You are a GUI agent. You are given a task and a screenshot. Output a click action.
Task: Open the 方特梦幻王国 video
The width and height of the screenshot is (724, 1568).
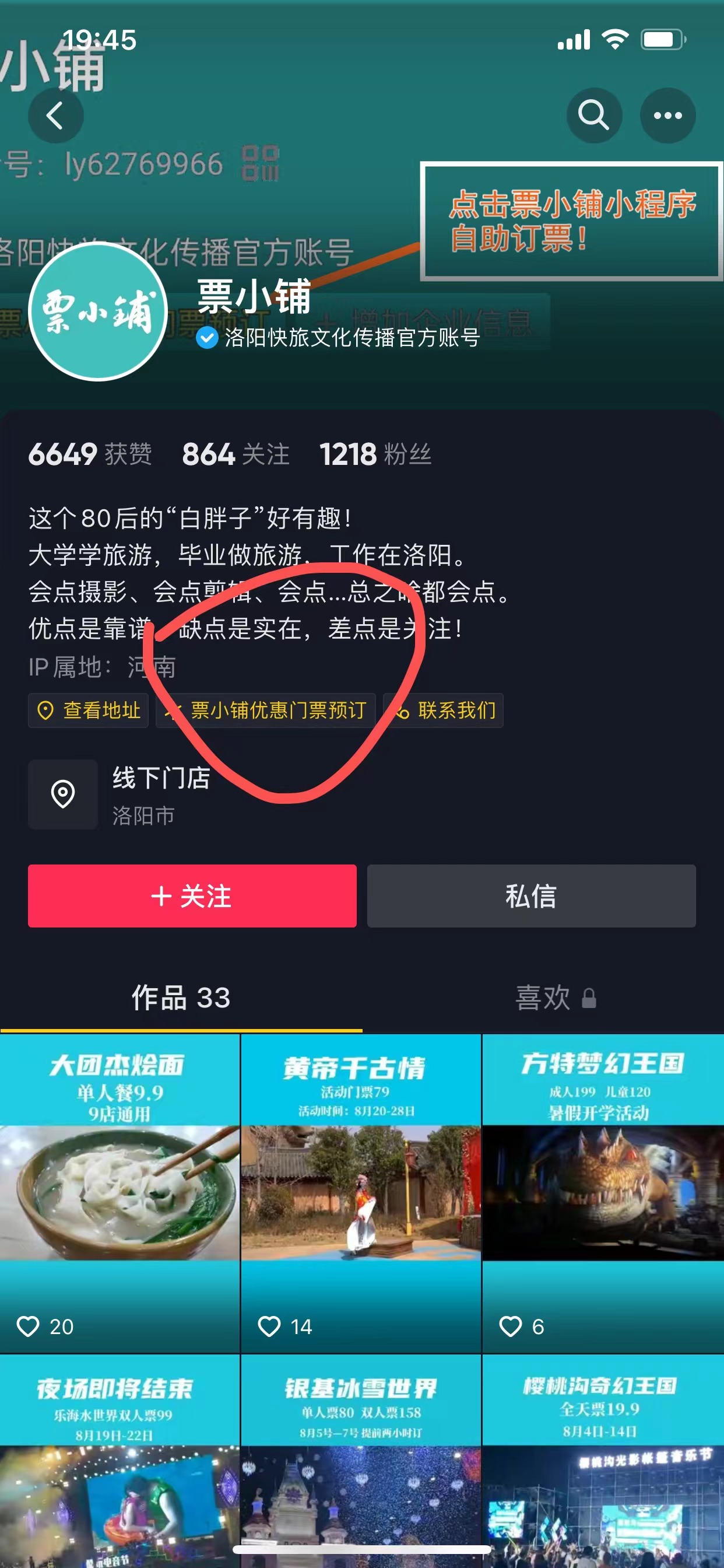point(602,1192)
